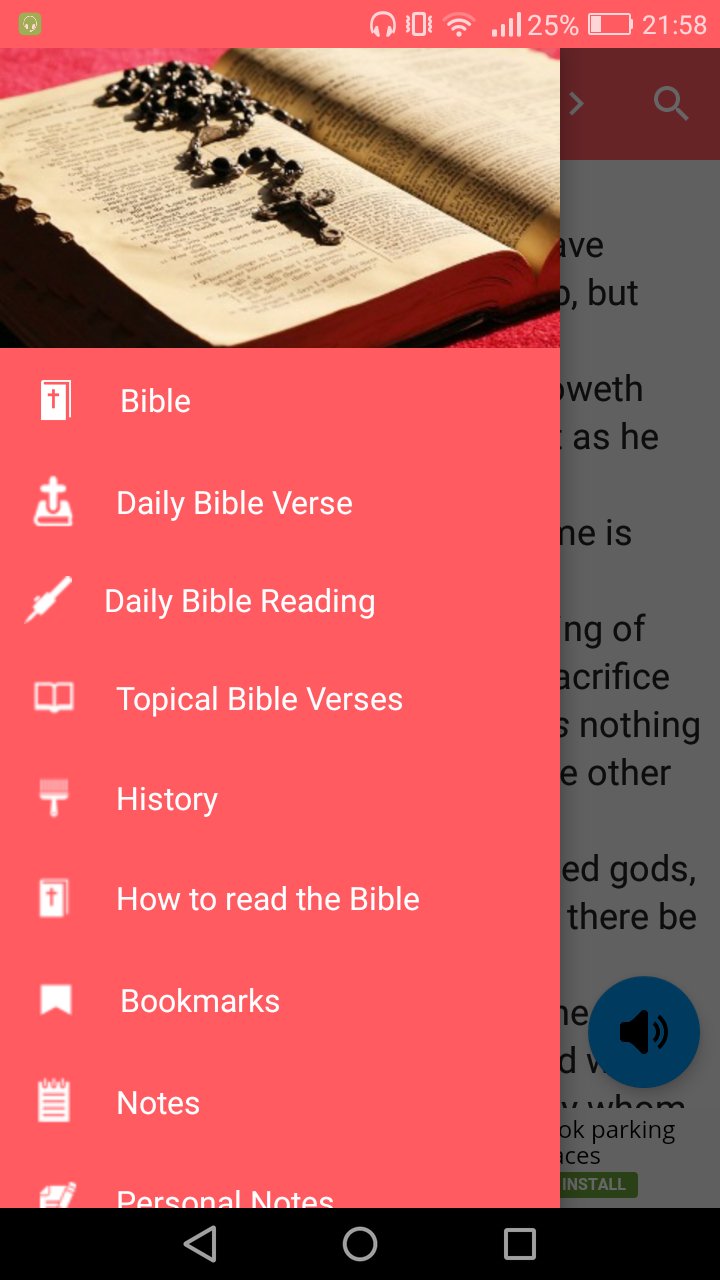
Task: Open Personal Notes
Action: pos(225,1196)
